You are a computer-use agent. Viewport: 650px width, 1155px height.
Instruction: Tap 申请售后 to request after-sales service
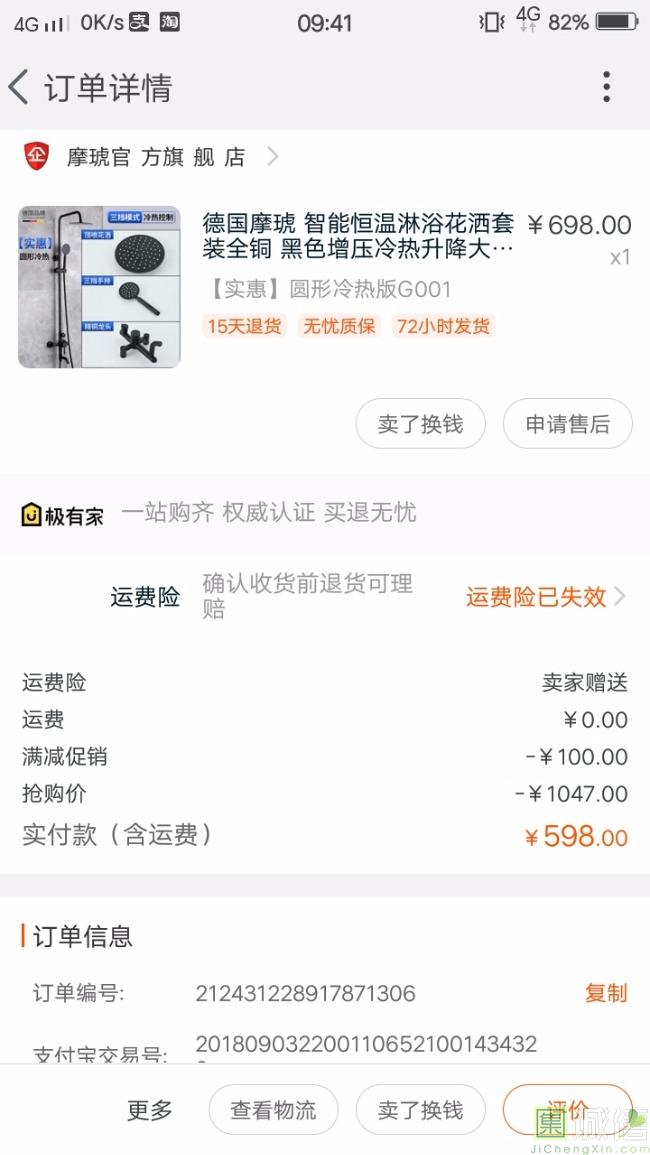coord(567,424)
